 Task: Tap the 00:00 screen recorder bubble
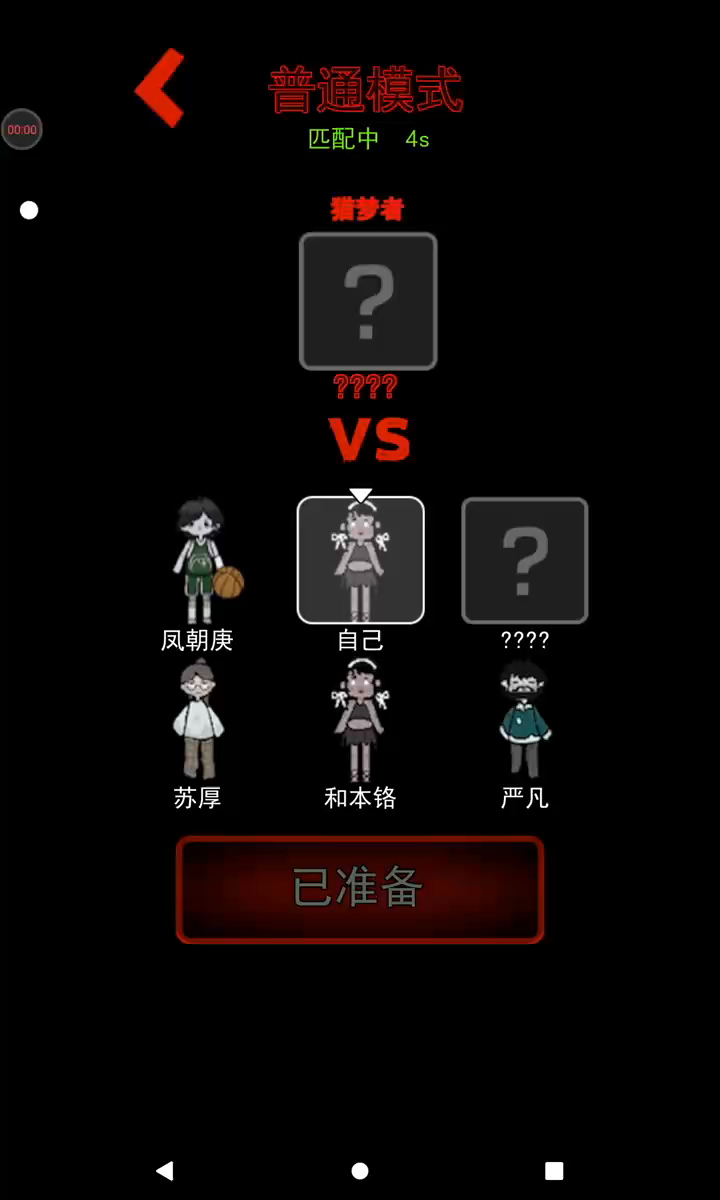22,129
